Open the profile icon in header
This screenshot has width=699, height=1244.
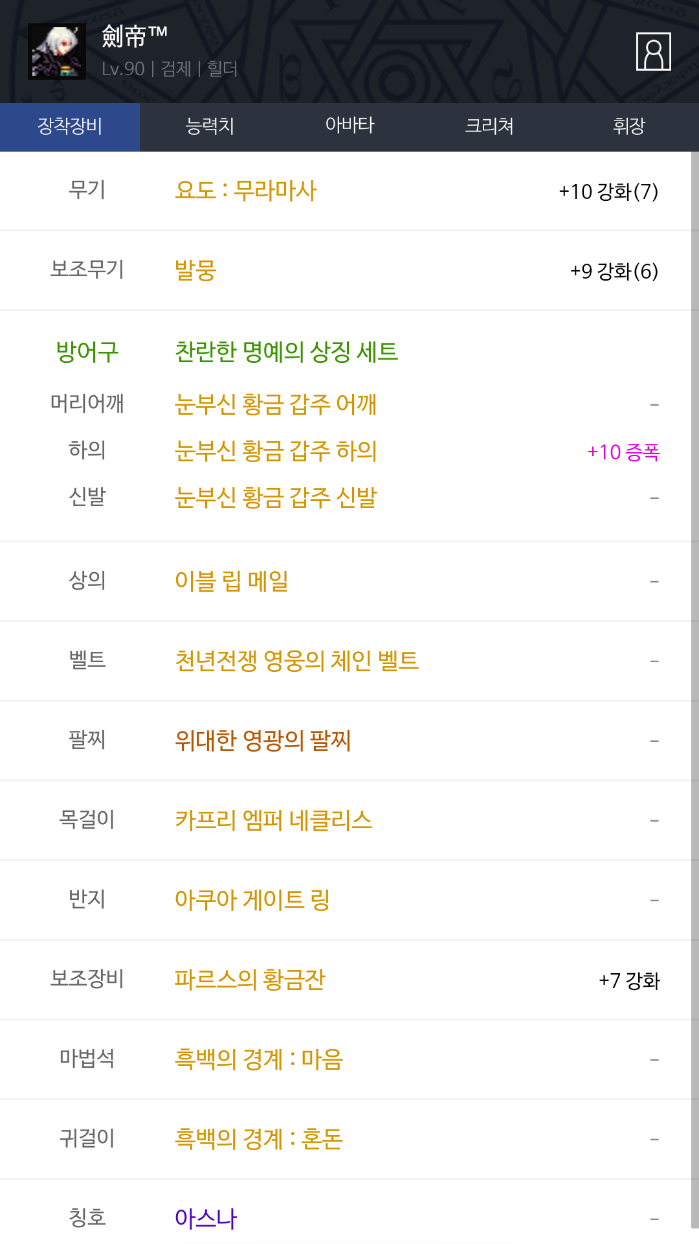(x=653, y=52)
